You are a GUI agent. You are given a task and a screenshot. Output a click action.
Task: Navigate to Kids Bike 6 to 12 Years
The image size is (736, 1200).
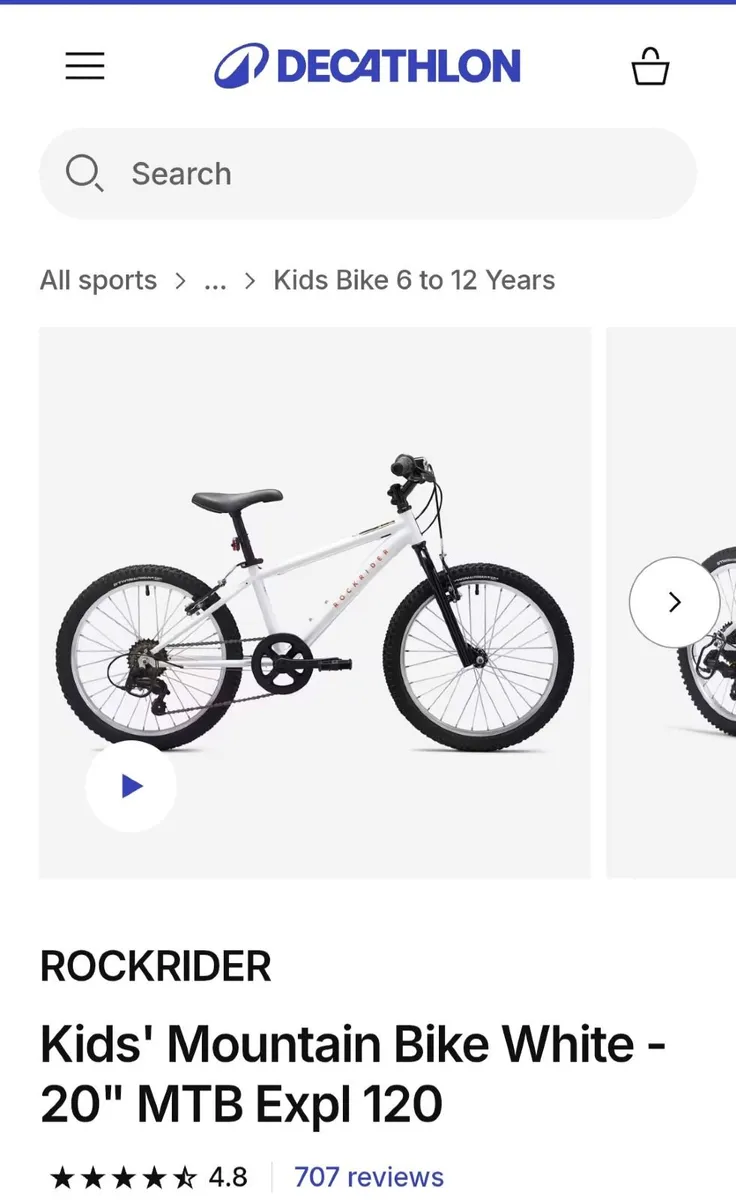click(x=414, y=281)
